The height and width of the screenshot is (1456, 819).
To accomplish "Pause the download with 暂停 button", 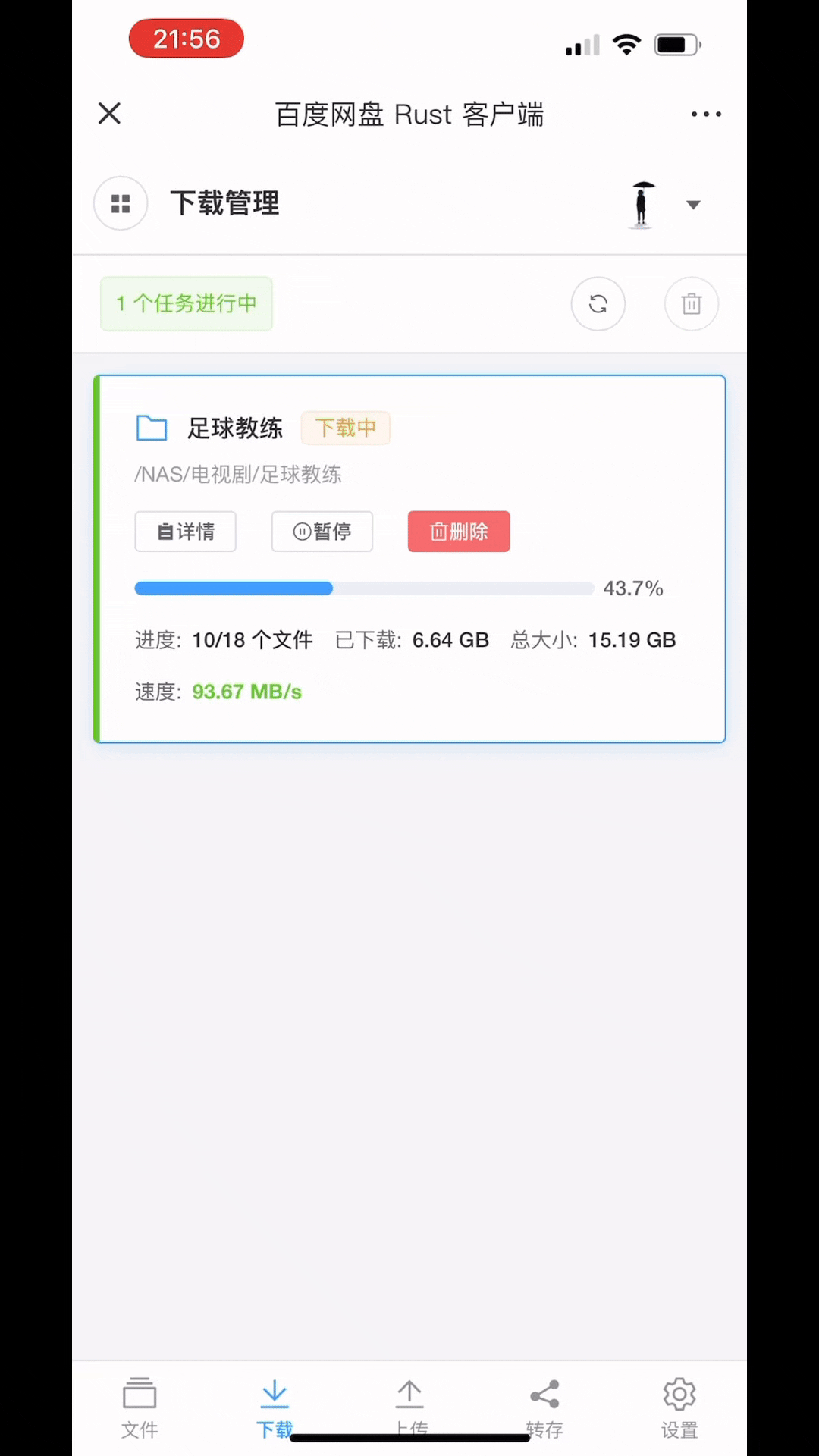I will tap(322, 532).
